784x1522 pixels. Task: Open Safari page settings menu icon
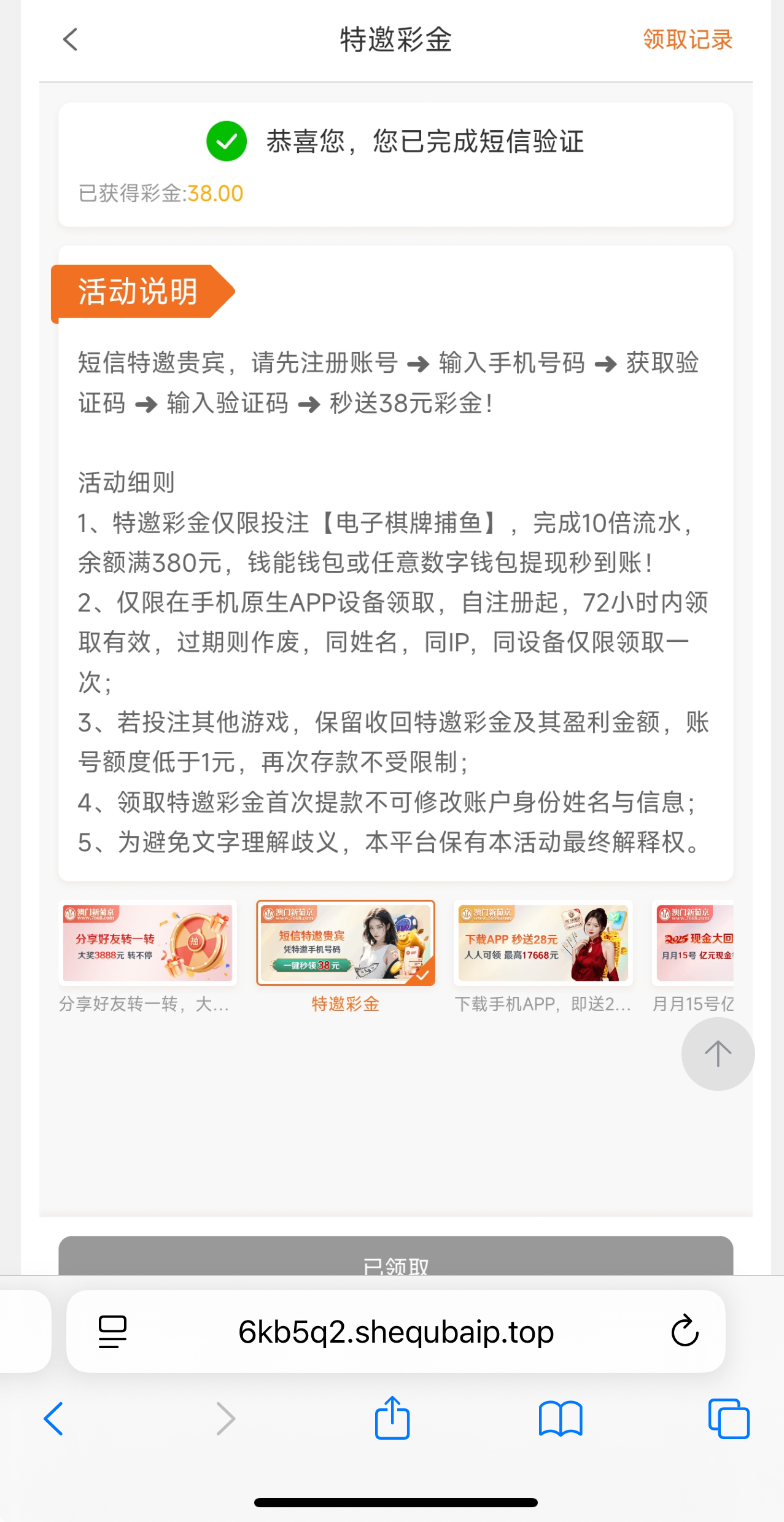point(112,1332)
